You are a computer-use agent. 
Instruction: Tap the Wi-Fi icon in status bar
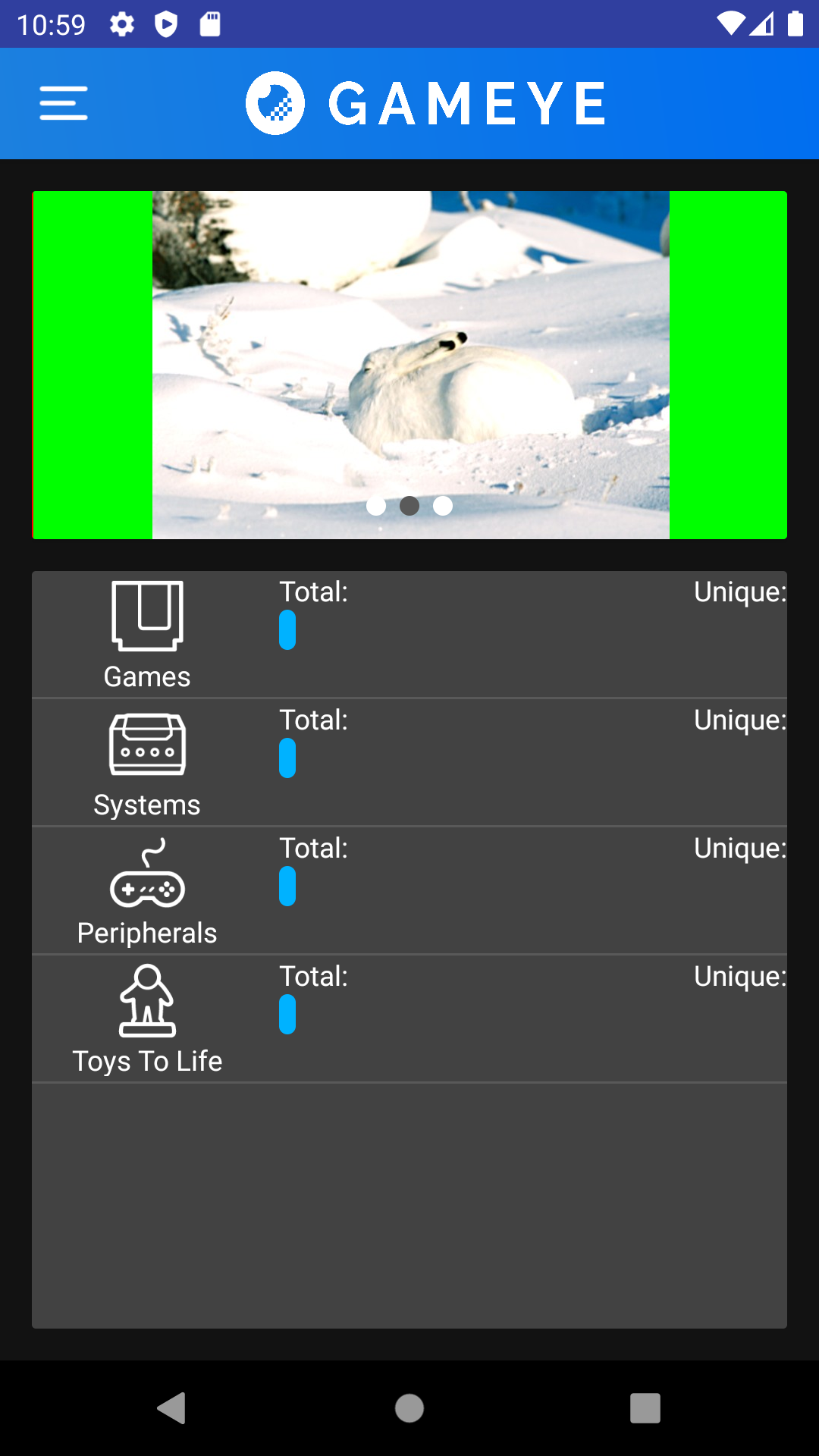(x=730, y=24)
